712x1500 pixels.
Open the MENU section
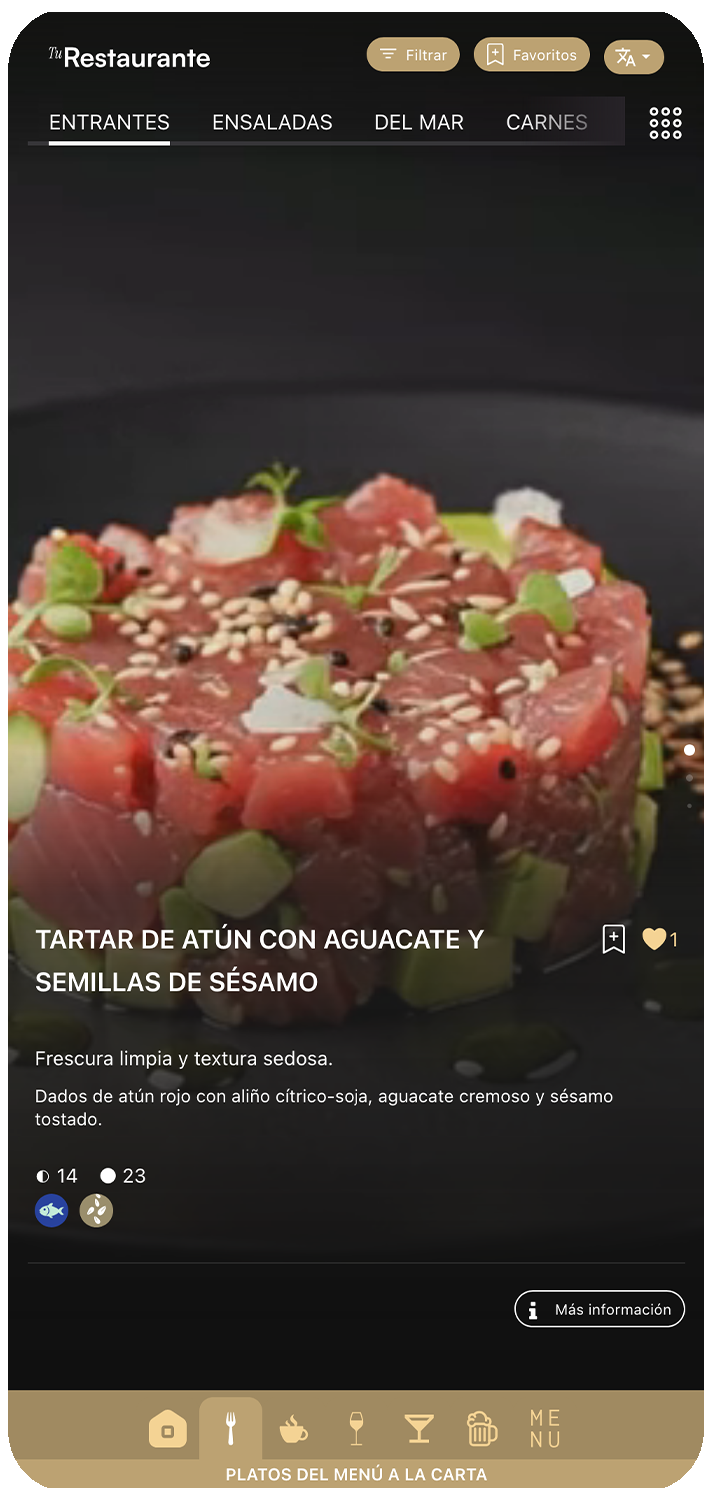coord(545,1429)
